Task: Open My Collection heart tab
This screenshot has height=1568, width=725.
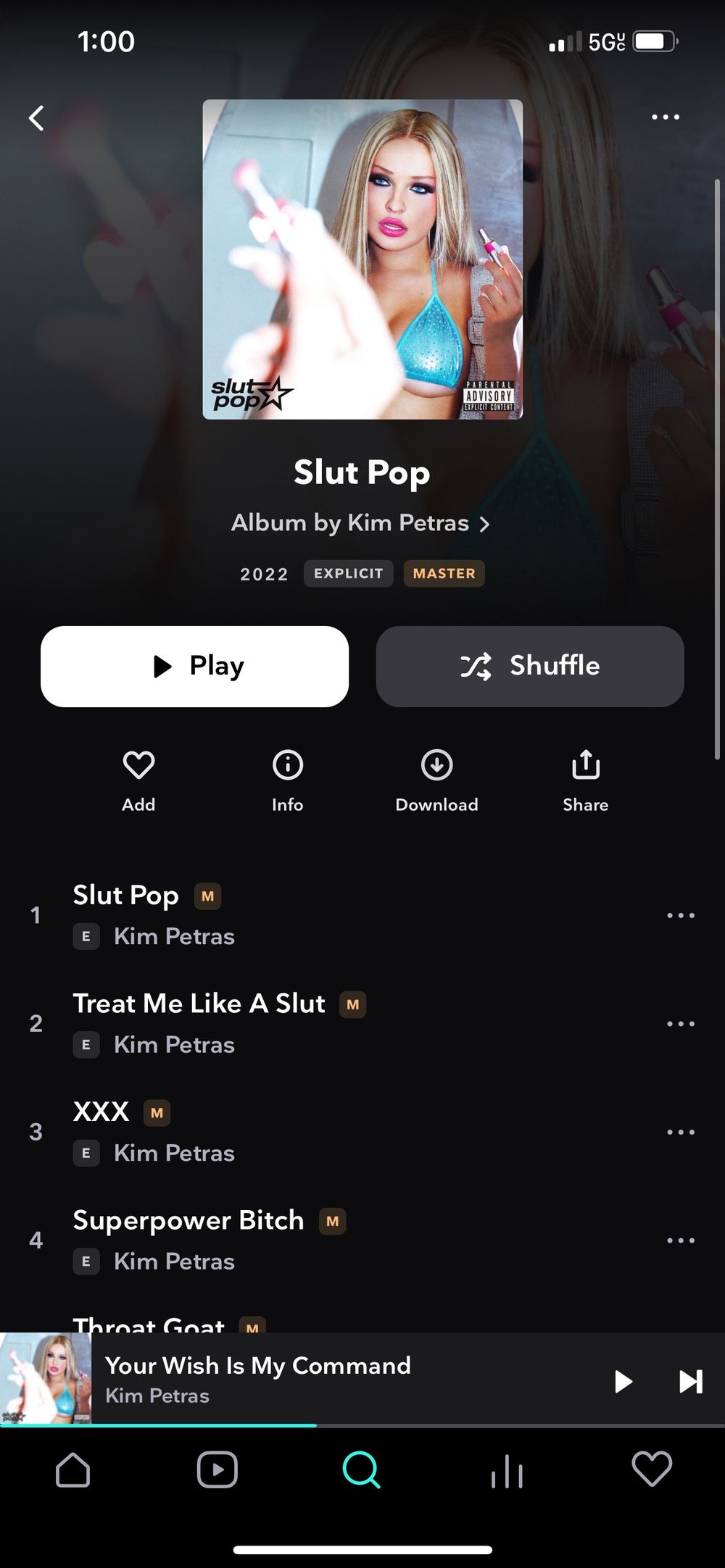Action: [x=652, y=1469]
